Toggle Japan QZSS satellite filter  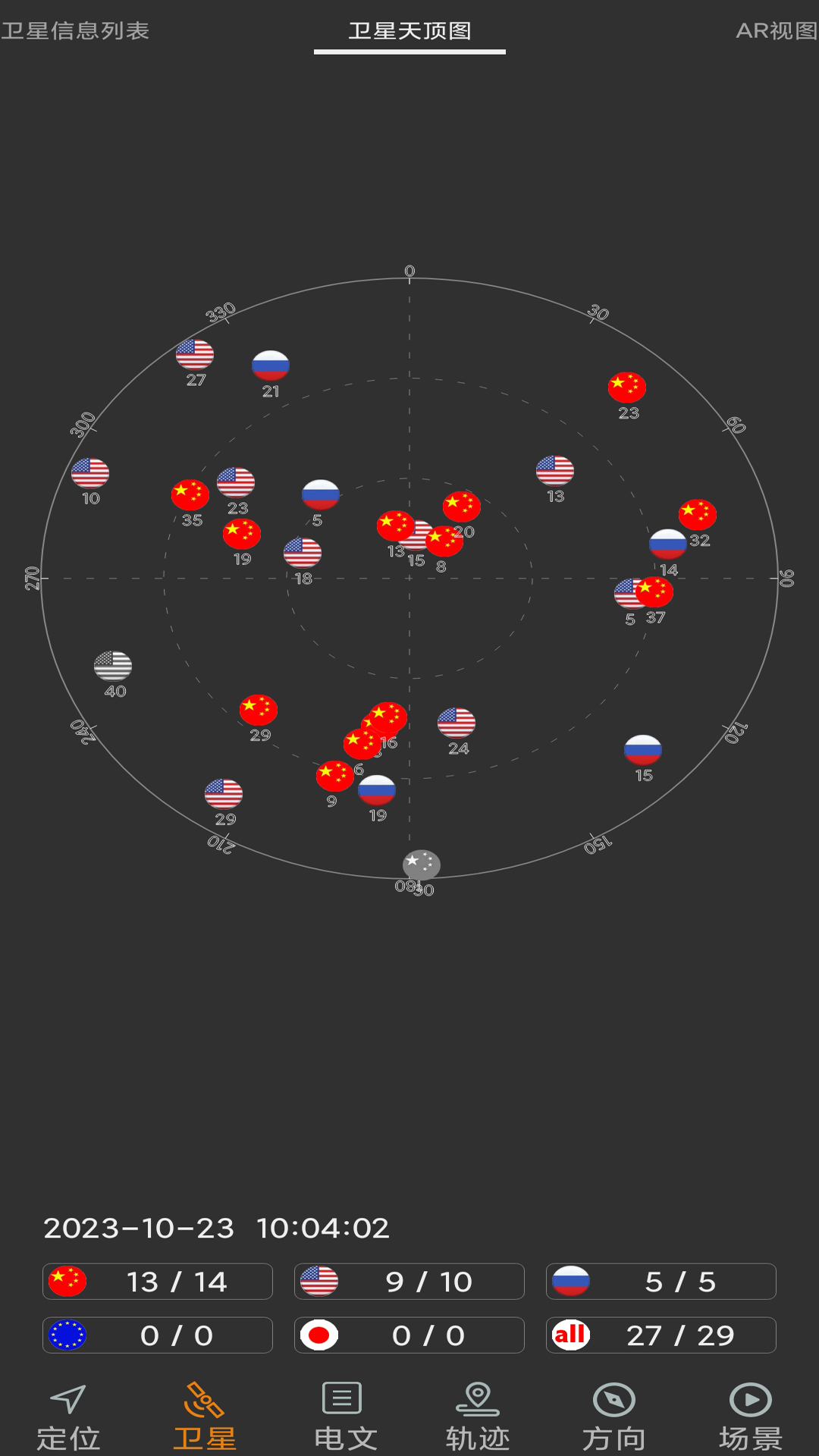pyautogui.click(x=409, y=1335)
